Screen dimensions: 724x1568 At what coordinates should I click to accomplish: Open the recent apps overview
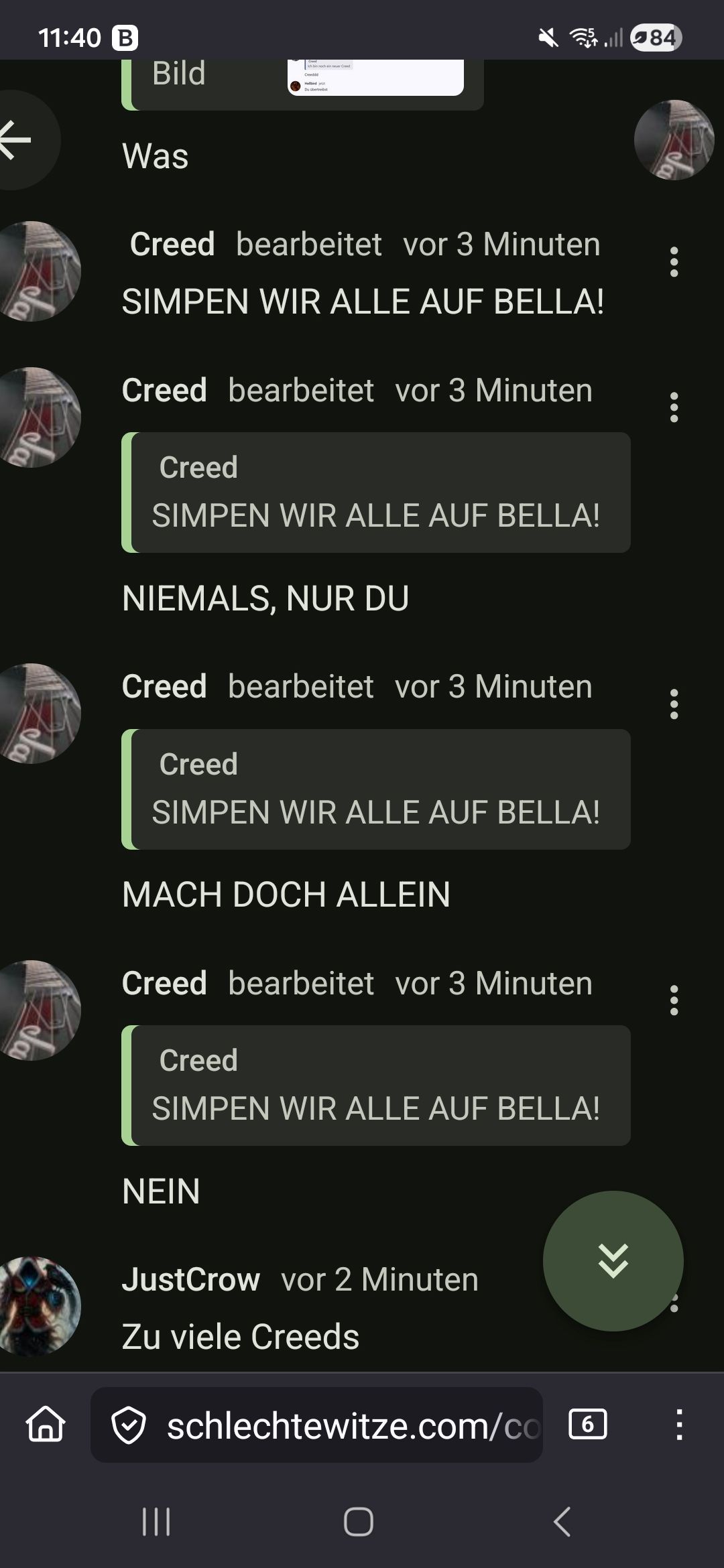point(156,1521)
